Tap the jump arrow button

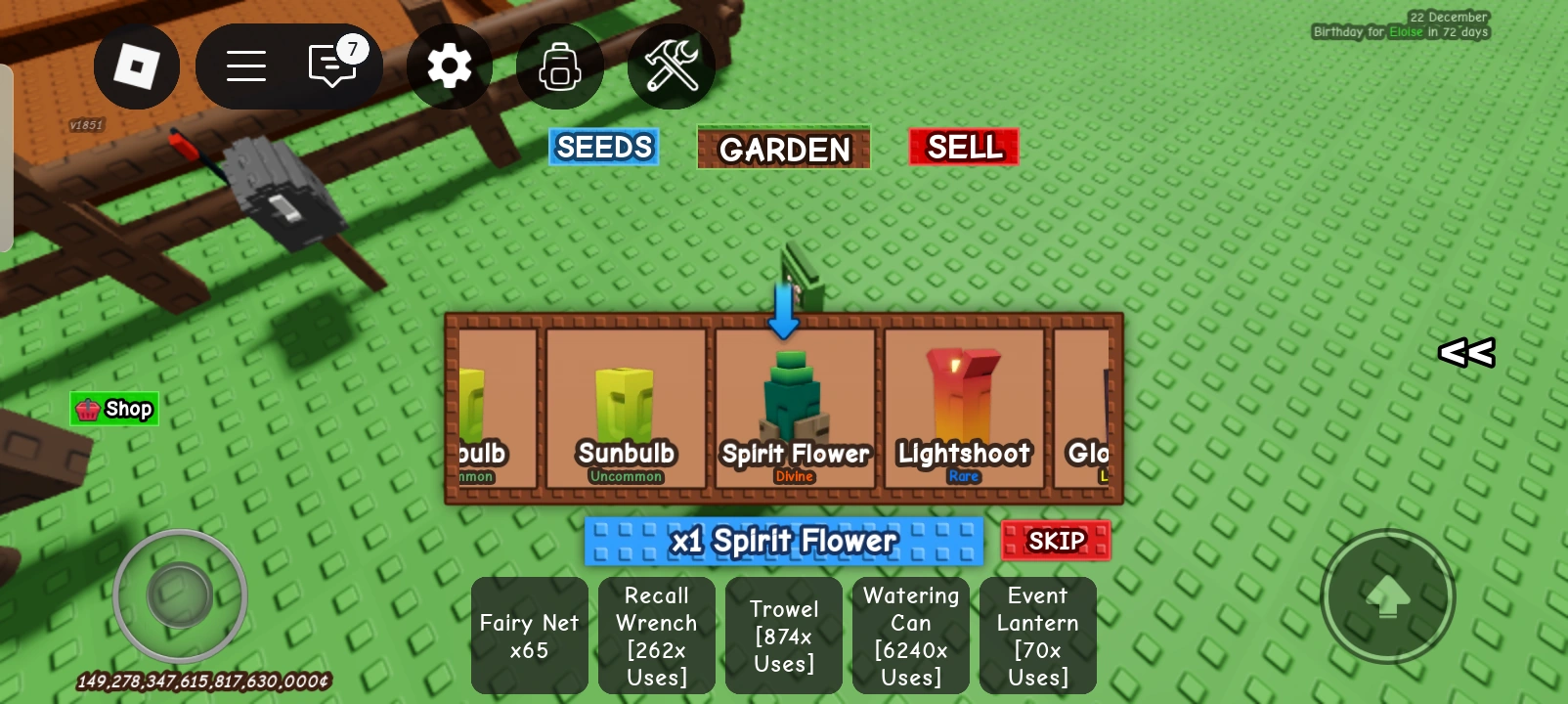pyautogui.click(x=1387, y=595)
